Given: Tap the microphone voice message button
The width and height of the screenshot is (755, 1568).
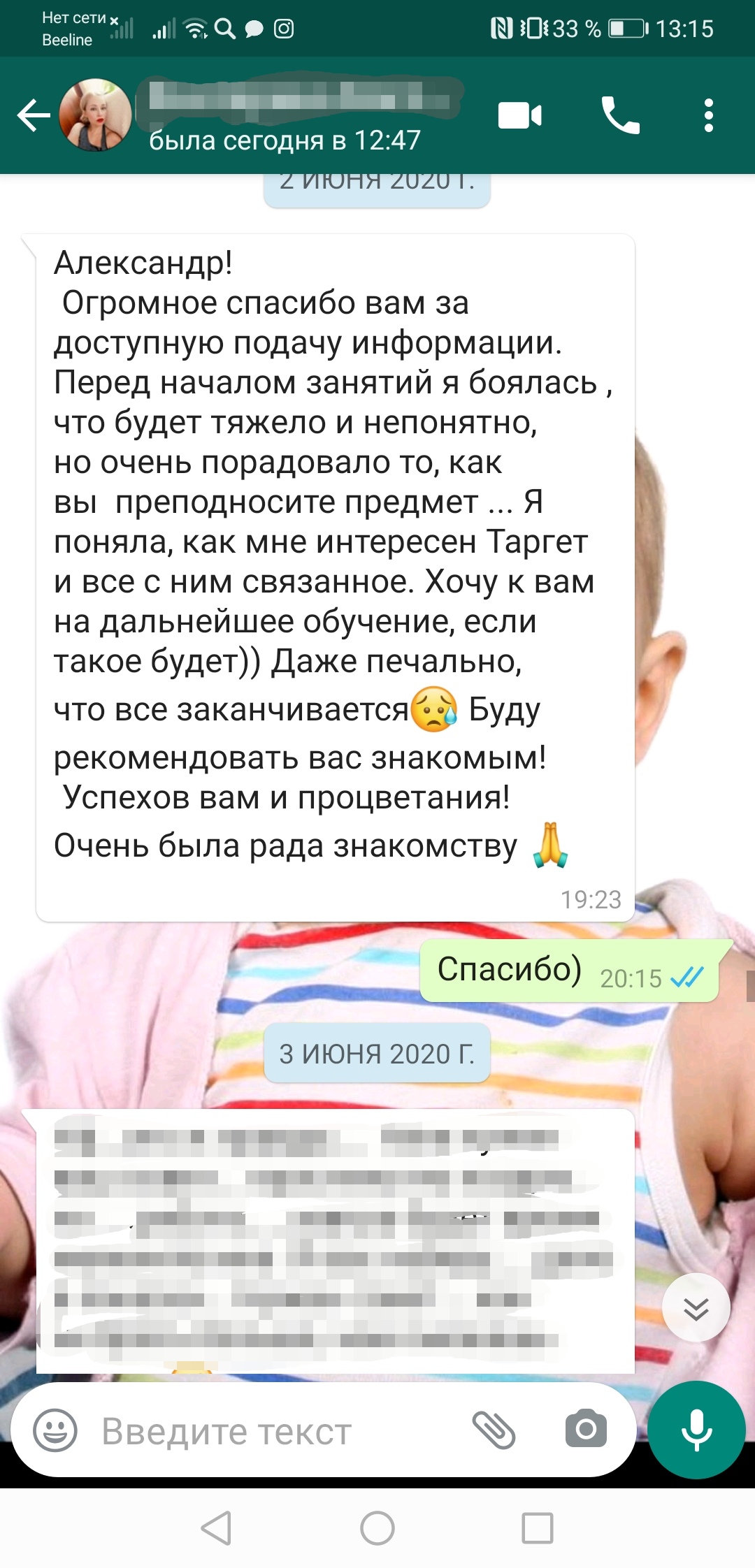Looking at the screenshot, I should (x=696, y=1430).
